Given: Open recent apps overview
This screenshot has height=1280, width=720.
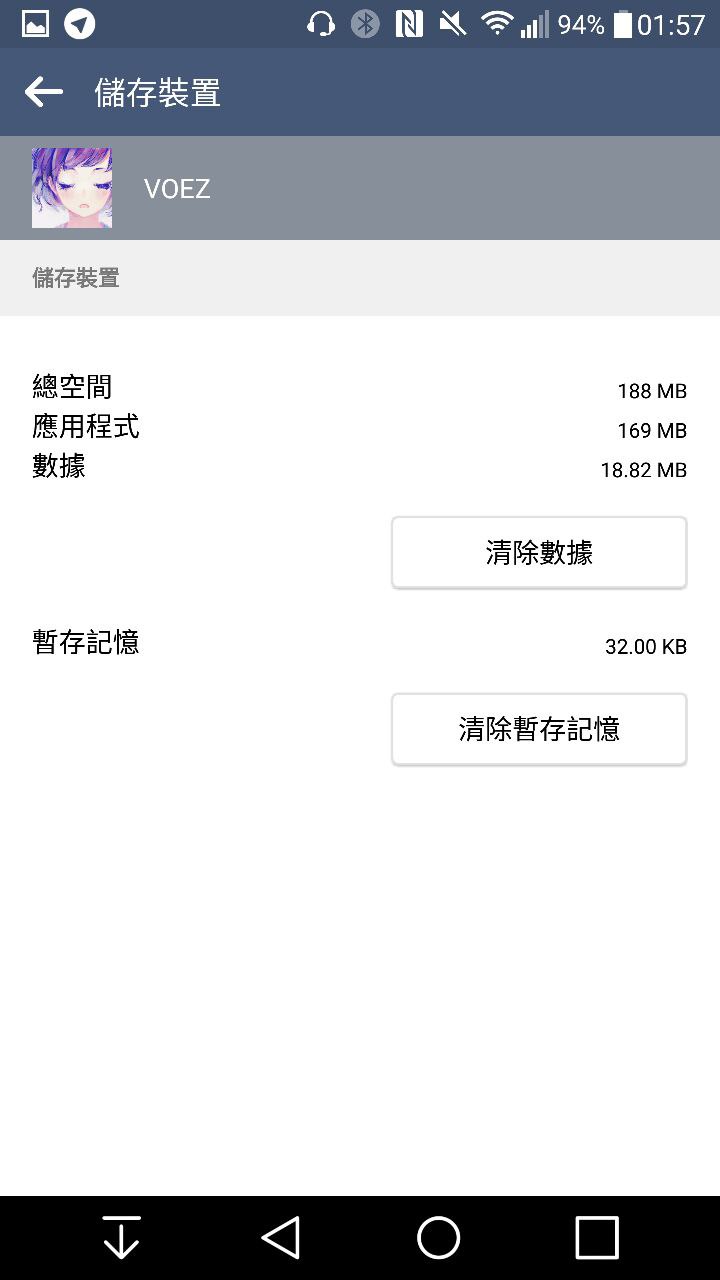Looking at the screenshot, I should (596, 1238).
